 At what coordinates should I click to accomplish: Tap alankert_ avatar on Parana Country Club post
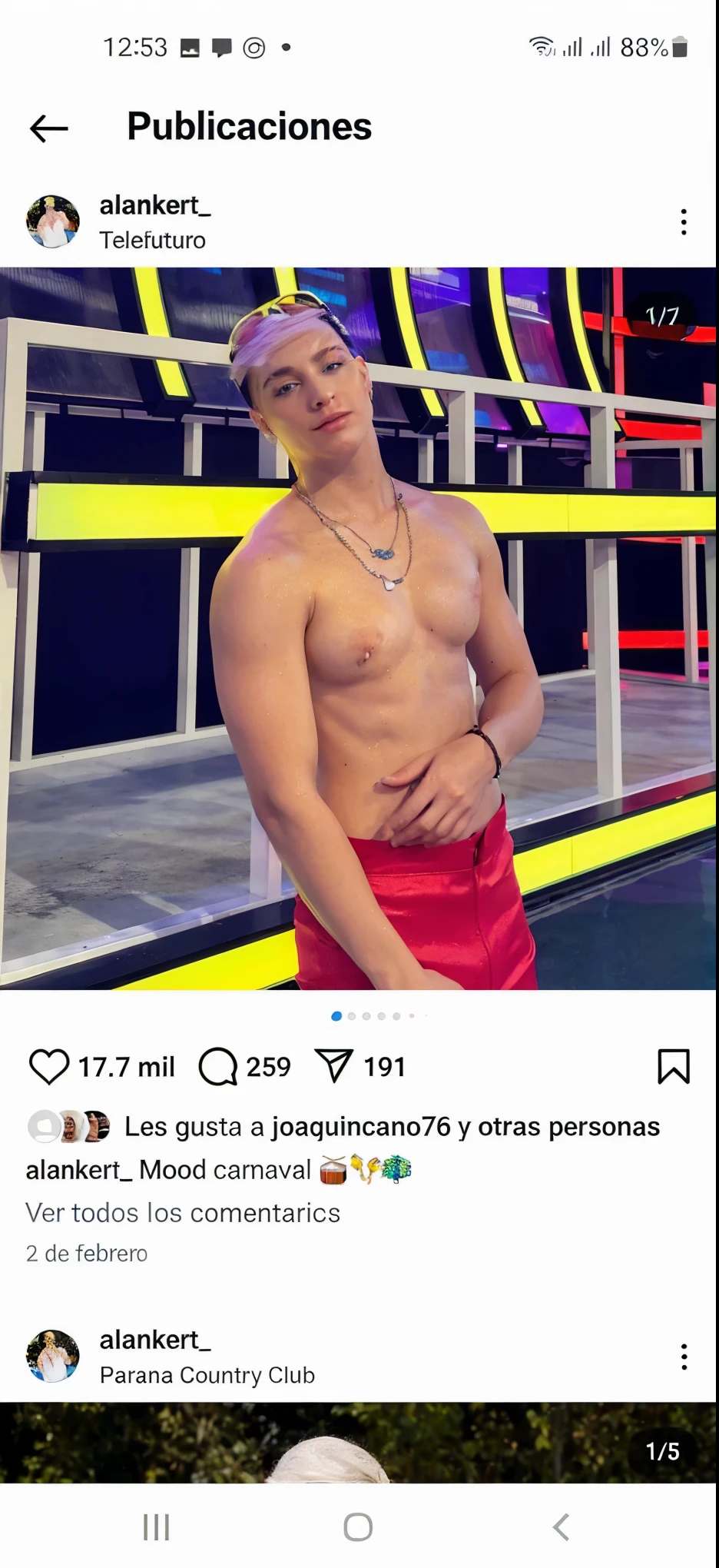click(x=53, y=1357)
